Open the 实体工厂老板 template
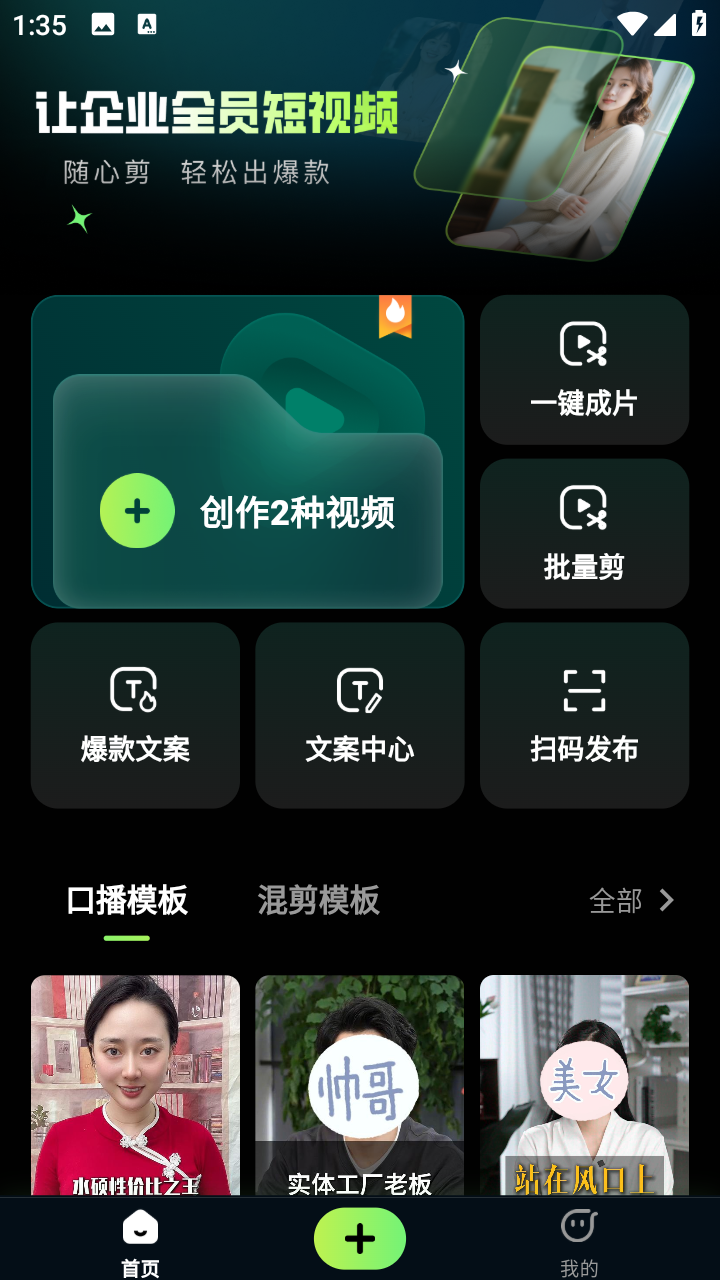Screen dimensions: 720x1280 pyautogui.click(x=359, y=1085)
